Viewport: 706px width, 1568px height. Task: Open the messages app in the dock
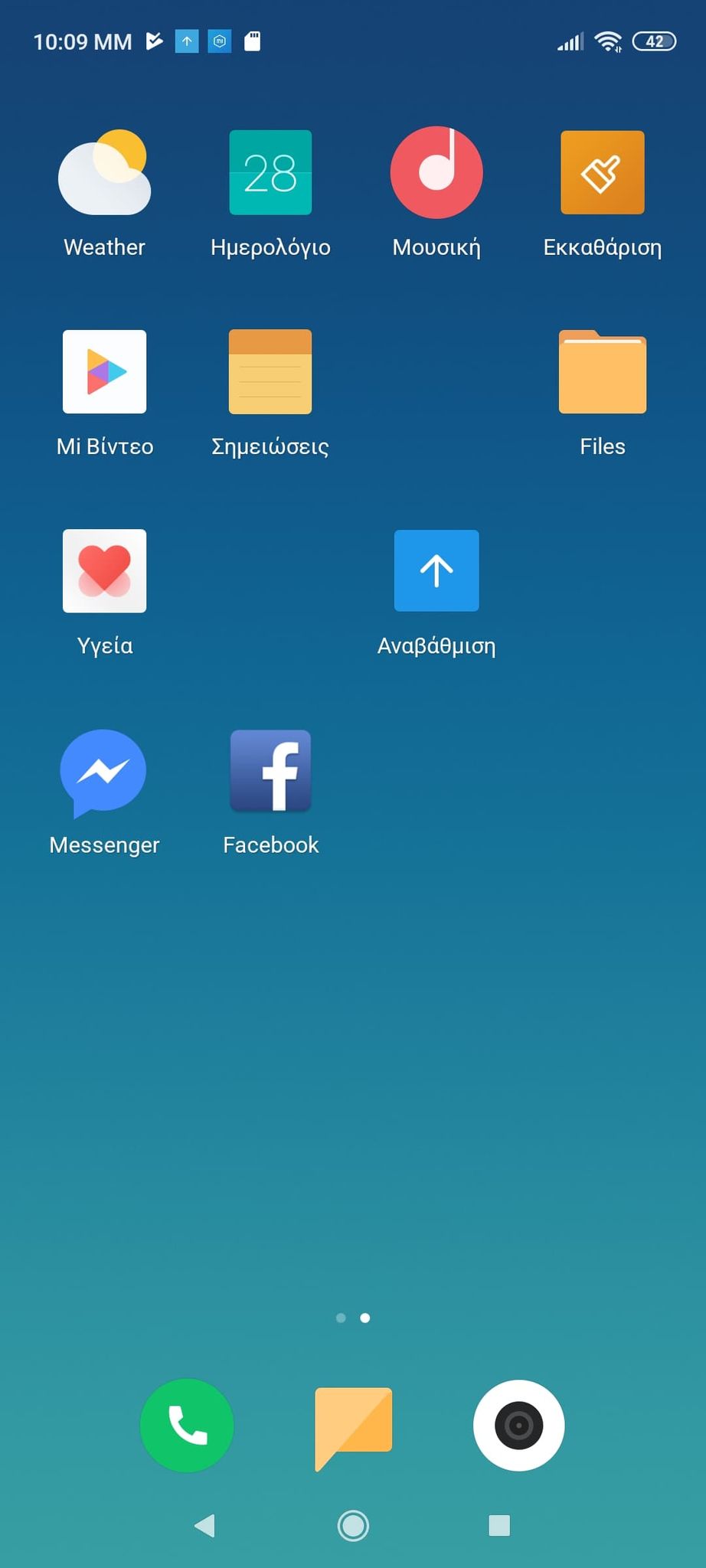click(353, 1426)
